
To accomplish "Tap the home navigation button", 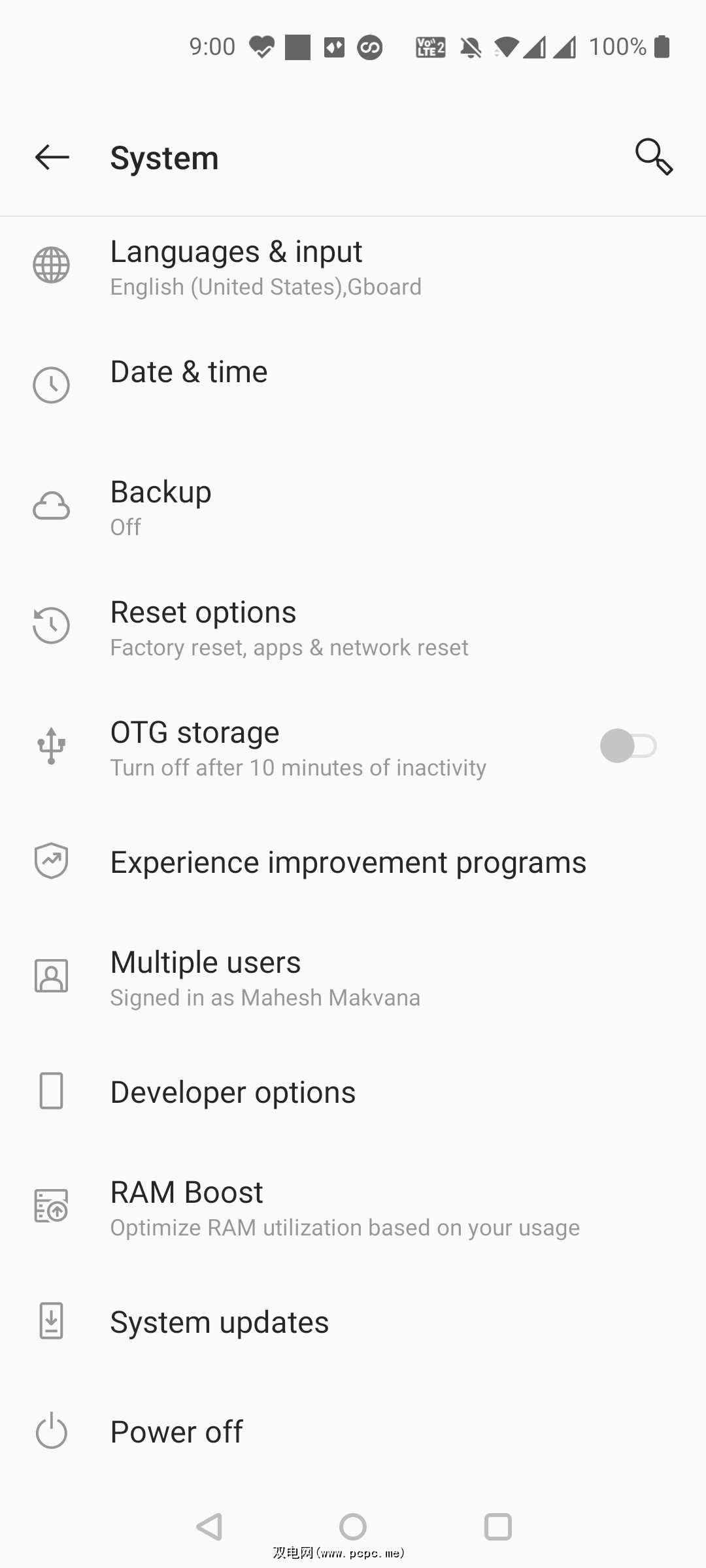I will tap(353, 1527).
